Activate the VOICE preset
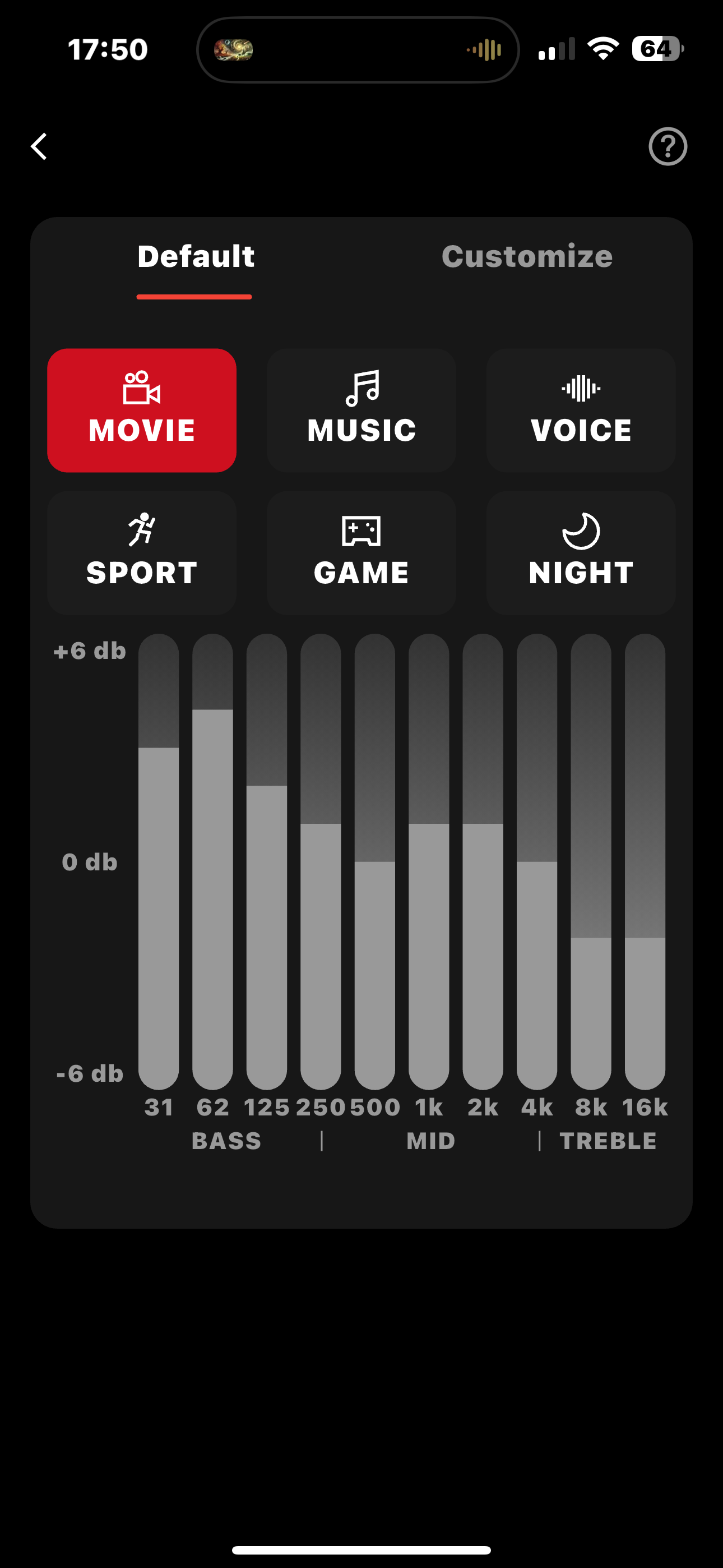Image resolution: width=723 pixels, height=1568 pixels. (x=581, y=411)
